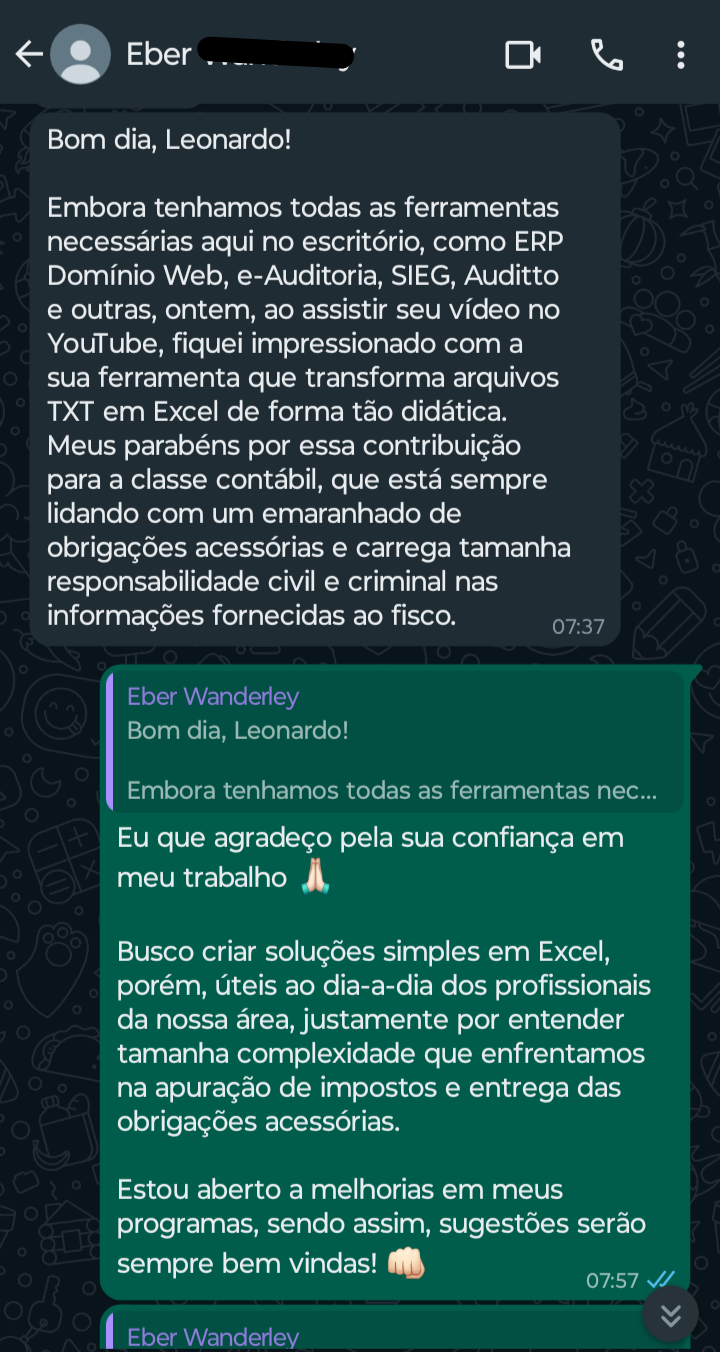Start a voice call with Eber

coord(607,54)
